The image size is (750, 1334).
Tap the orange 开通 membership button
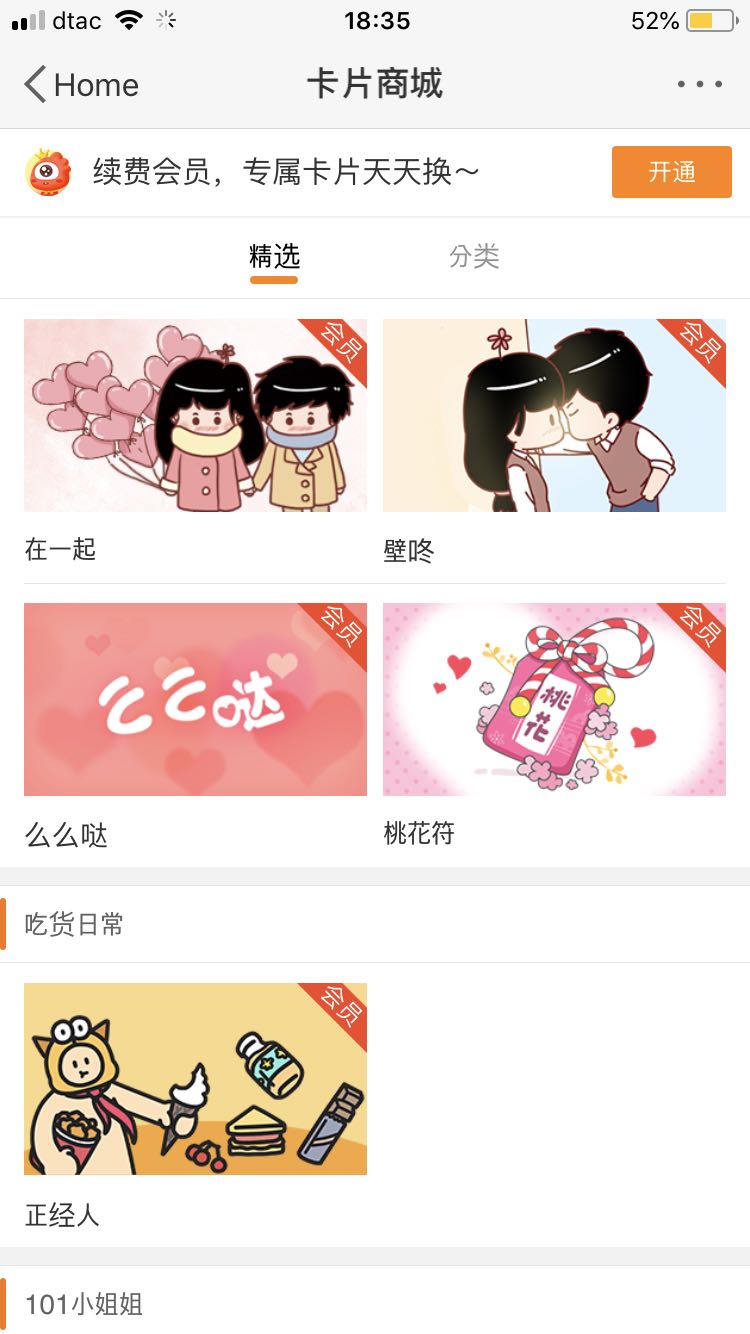(x=671, y=172)
